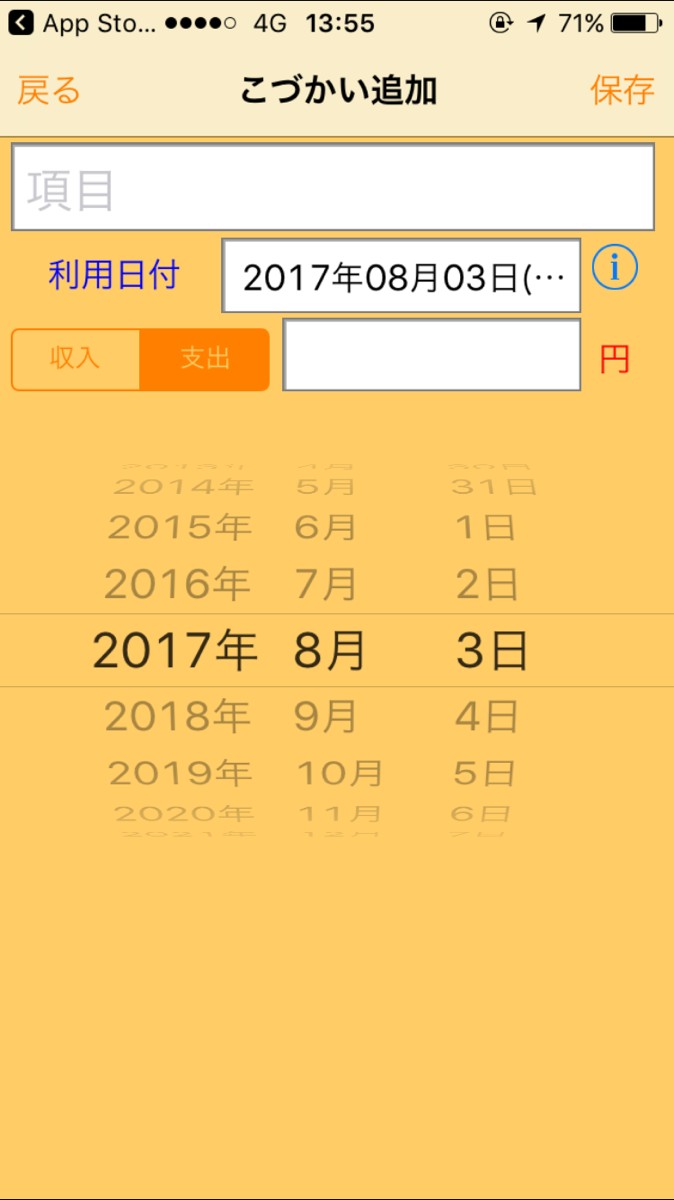This screenshot has height=1200, width=674.
Task: Open the info icon beside the date
Action: click(615, 267)
